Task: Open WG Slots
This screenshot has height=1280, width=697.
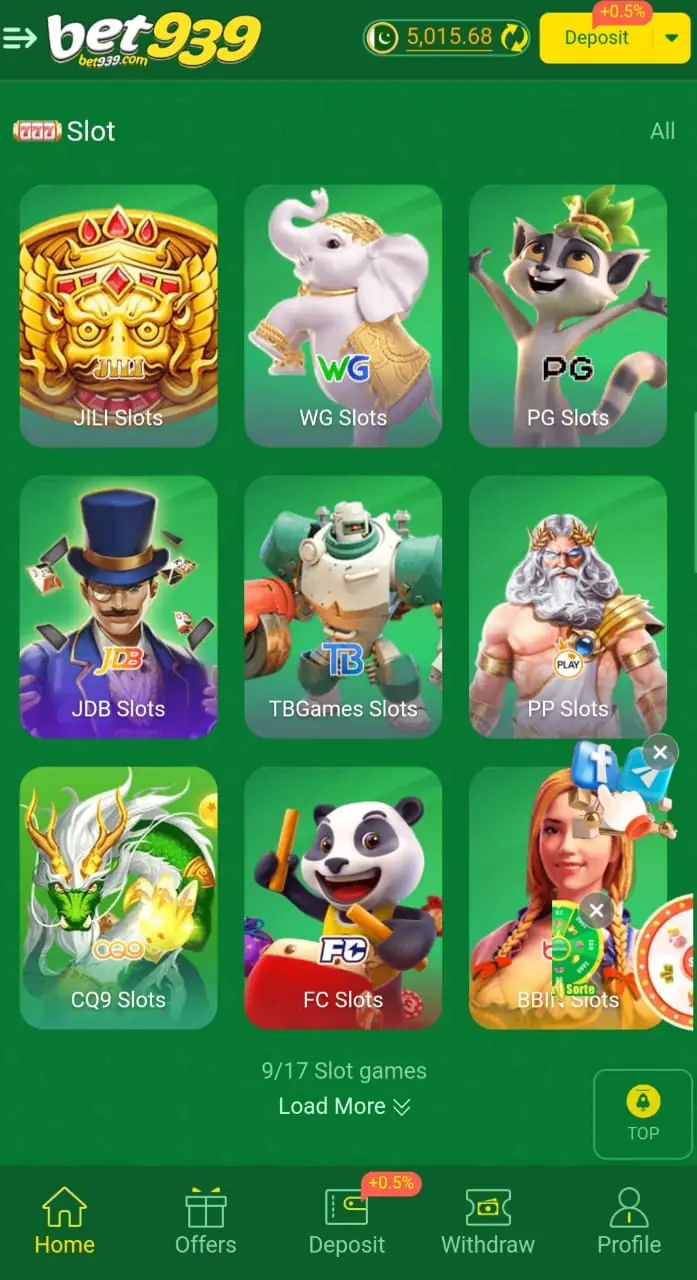Action: [x=343, y=315]
